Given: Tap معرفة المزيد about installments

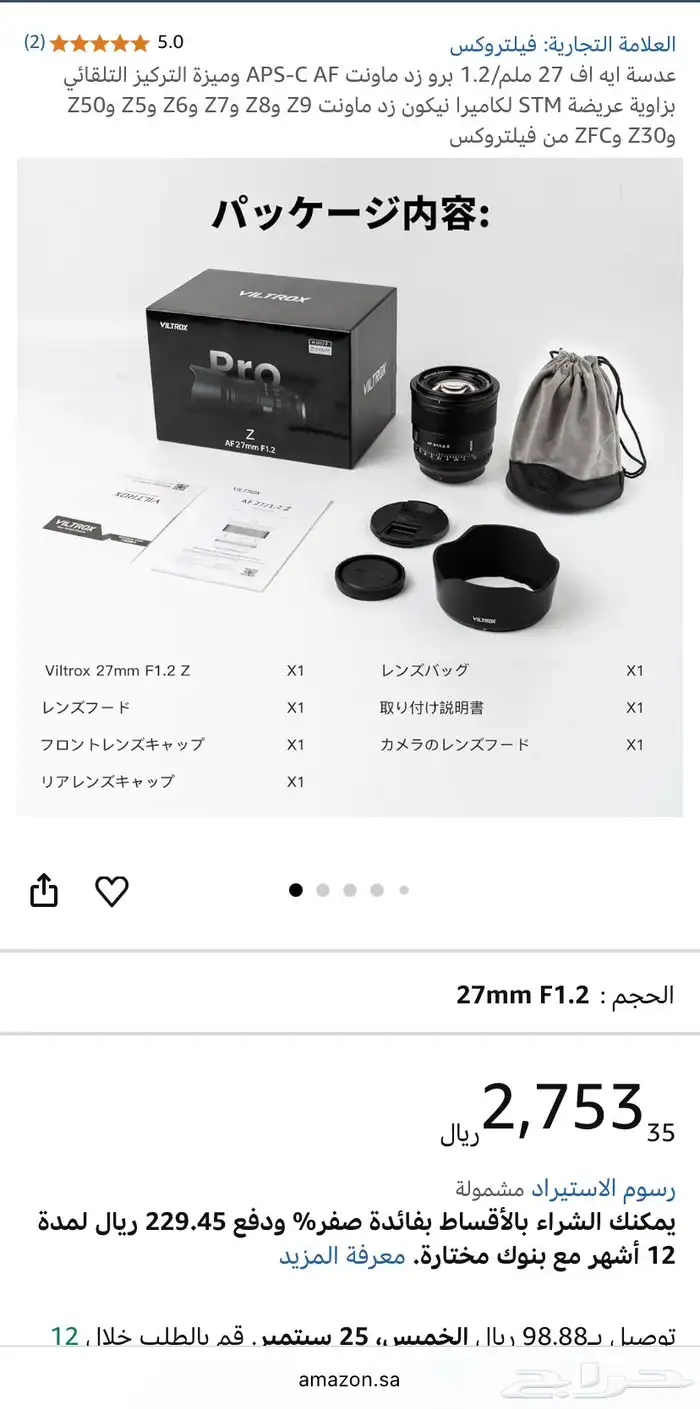Looking at the screenshot, I should click(342, 1256).
